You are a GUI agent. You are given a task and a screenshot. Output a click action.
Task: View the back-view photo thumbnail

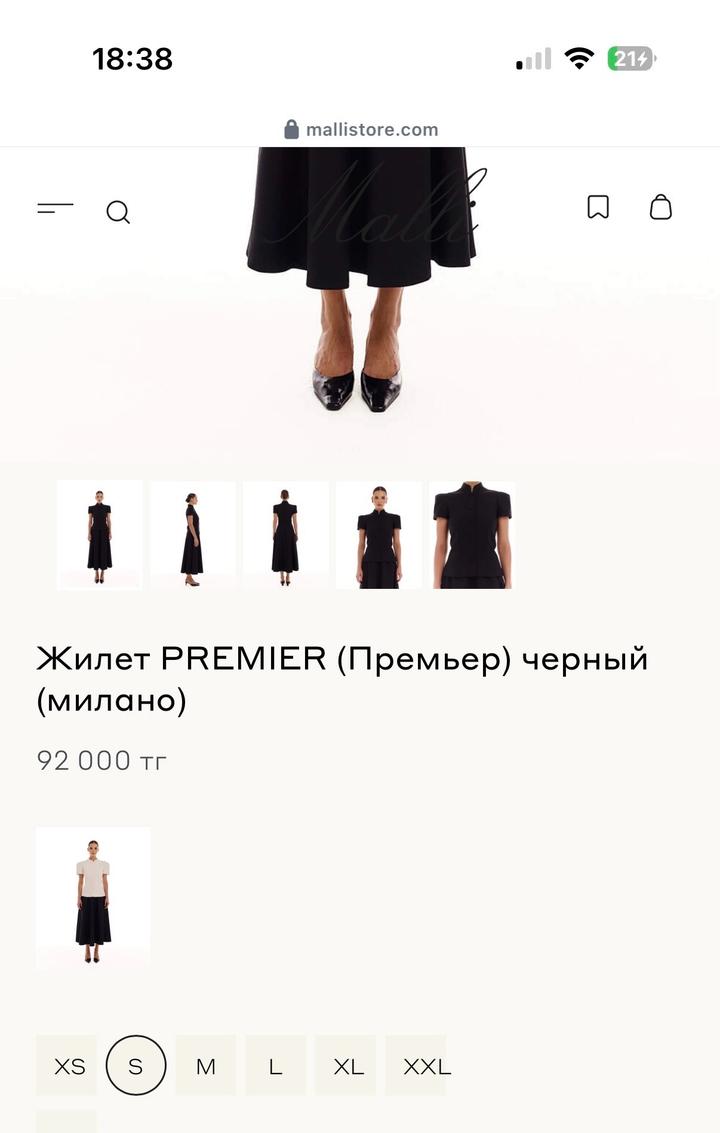coord(285,535)
